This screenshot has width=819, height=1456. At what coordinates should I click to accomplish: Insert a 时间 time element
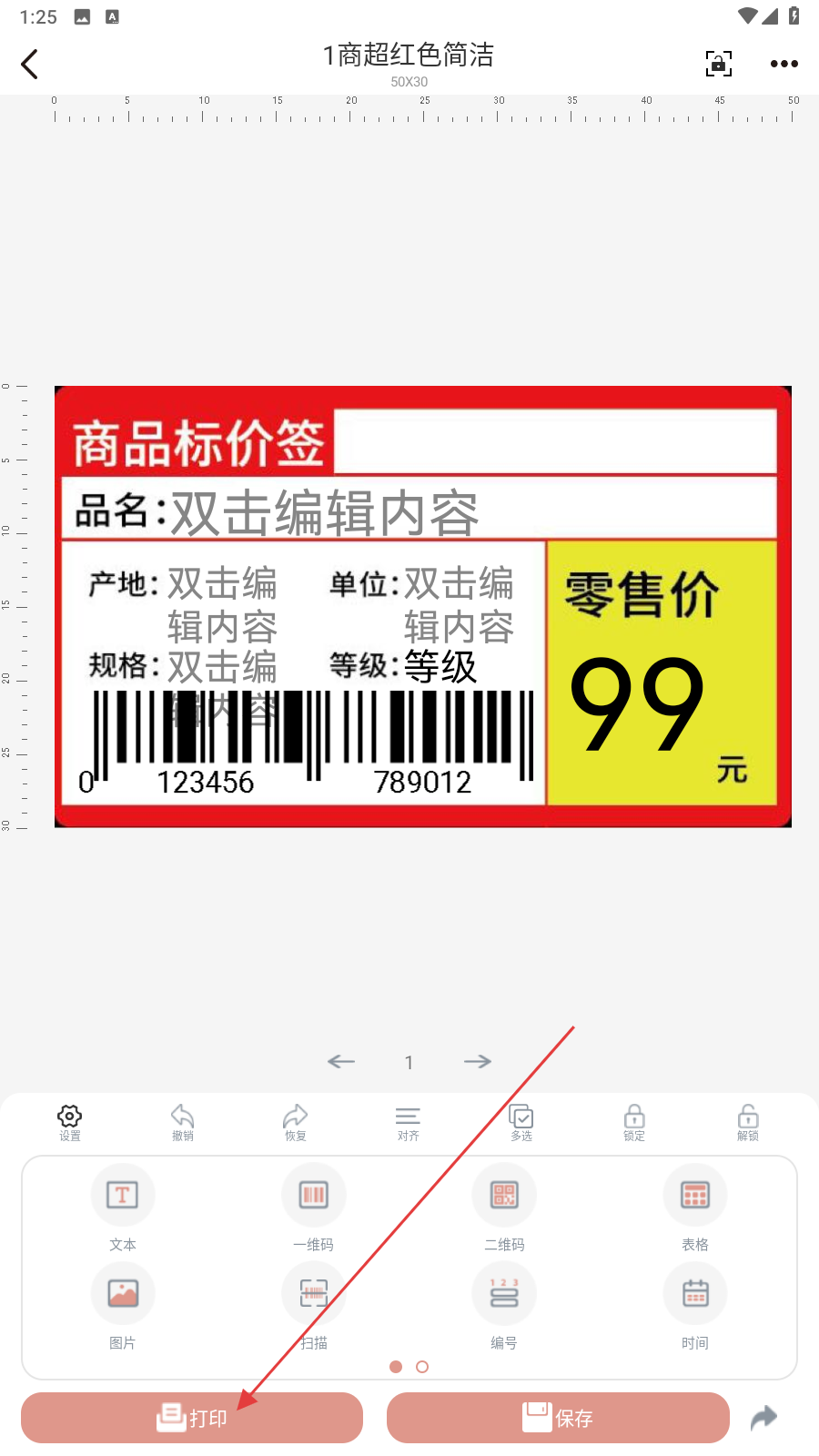pos(695,1305)
